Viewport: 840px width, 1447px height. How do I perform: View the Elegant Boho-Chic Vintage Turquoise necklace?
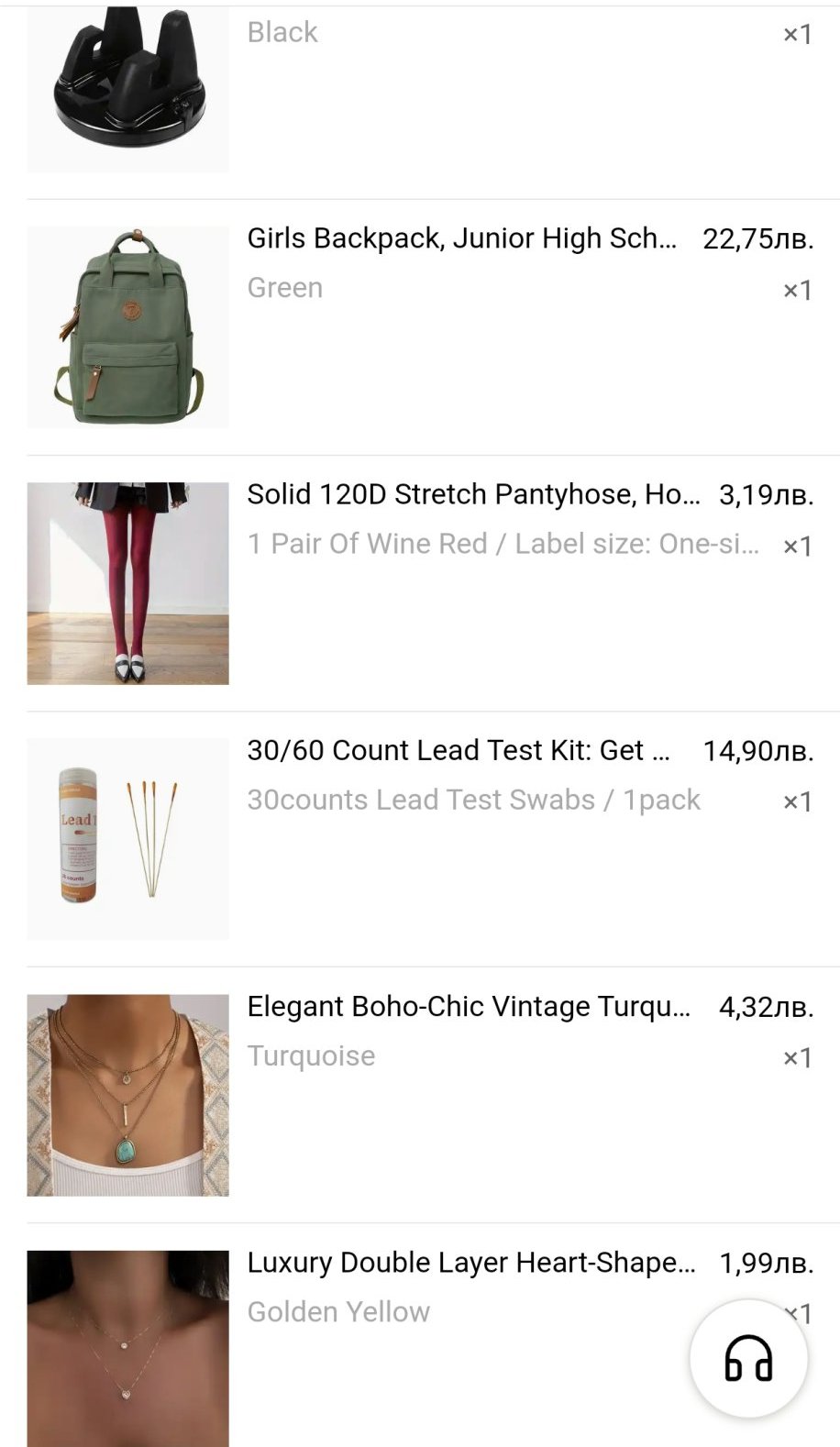coord(468,1006)
